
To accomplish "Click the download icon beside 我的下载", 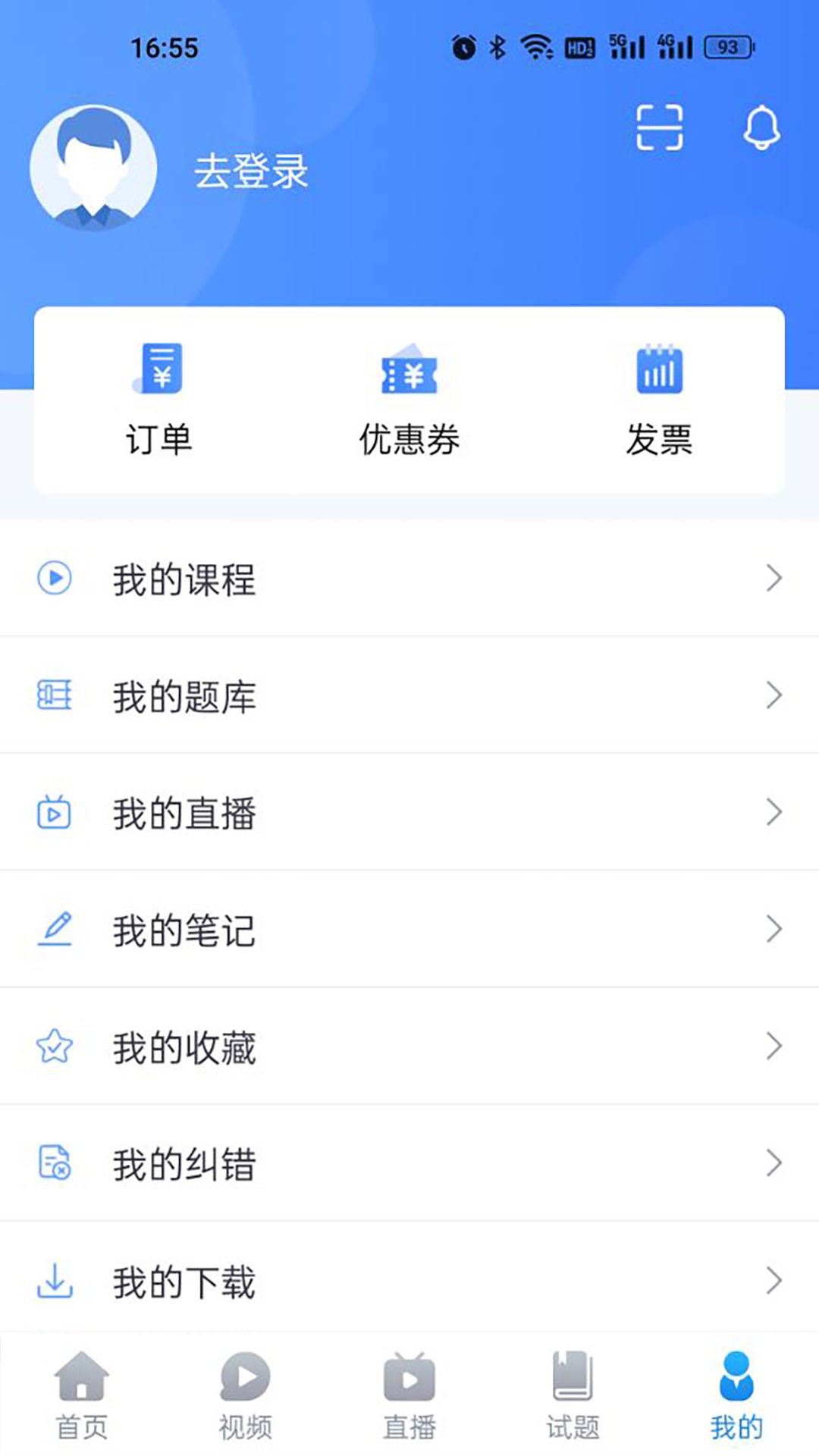I will pos(52,1280).
